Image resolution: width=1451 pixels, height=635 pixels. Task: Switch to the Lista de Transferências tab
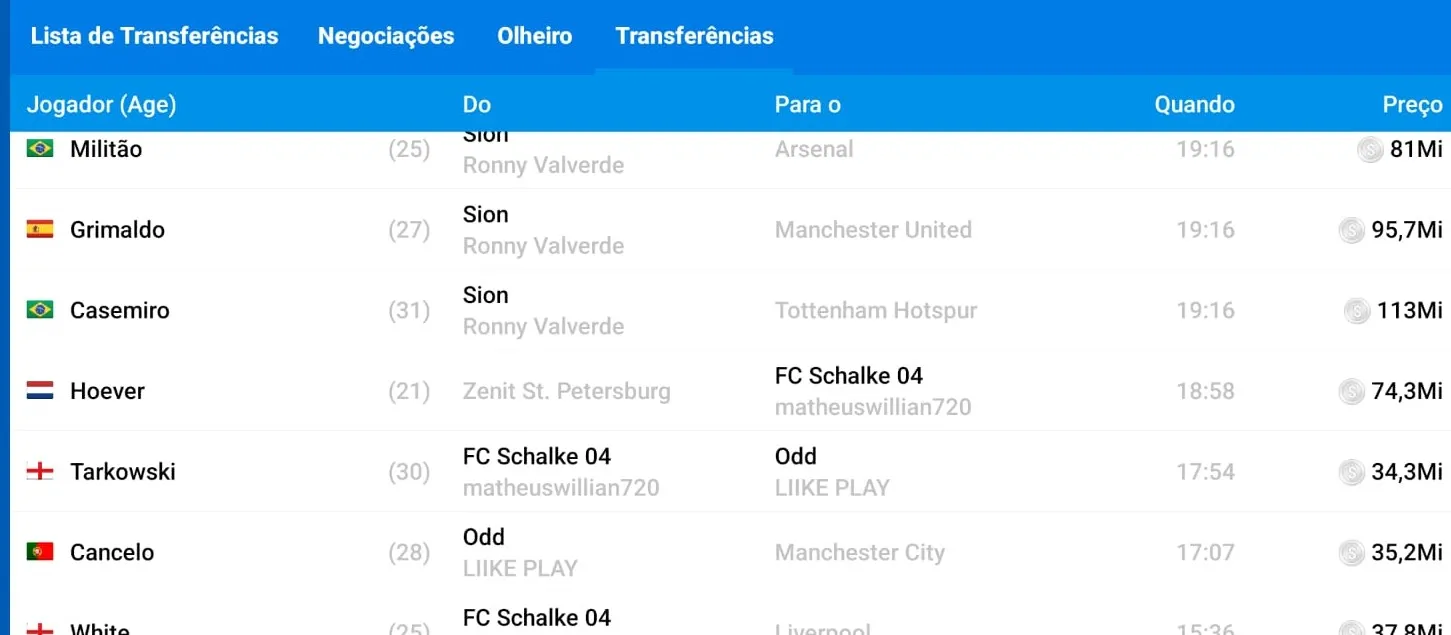154,36
